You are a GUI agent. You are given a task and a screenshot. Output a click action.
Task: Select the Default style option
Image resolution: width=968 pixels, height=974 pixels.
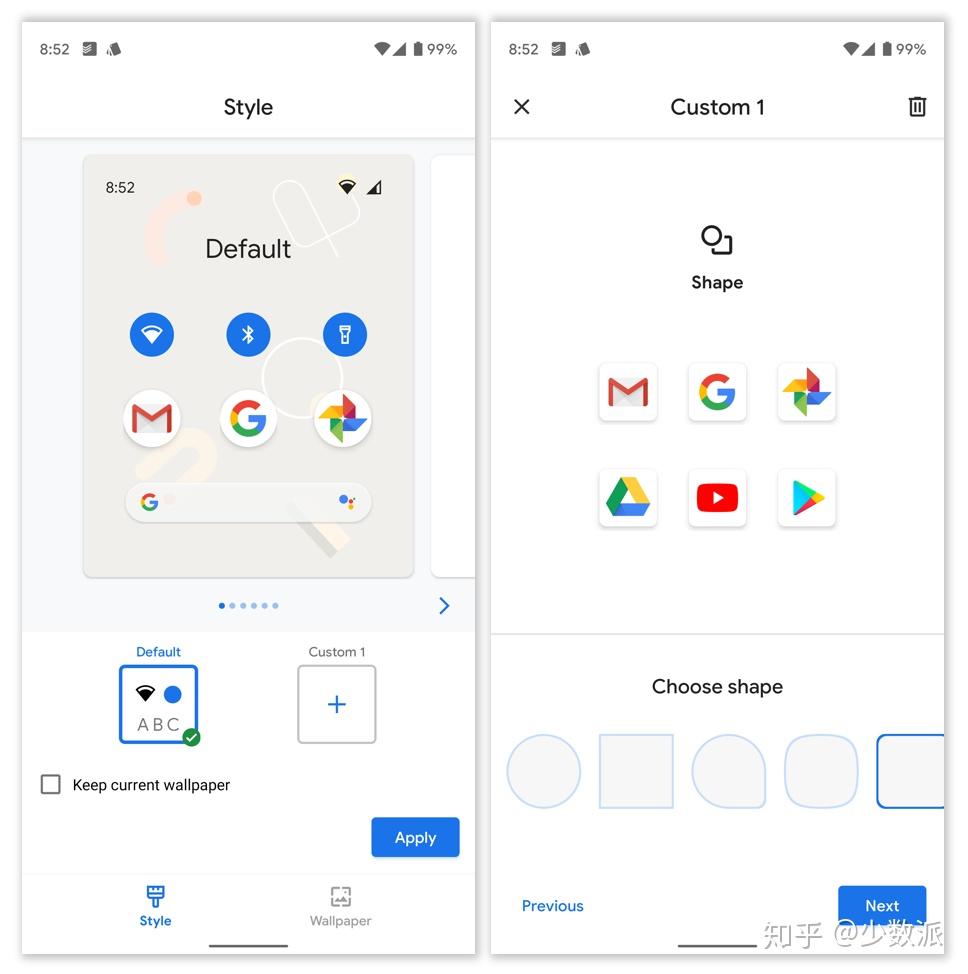[158, 704]
